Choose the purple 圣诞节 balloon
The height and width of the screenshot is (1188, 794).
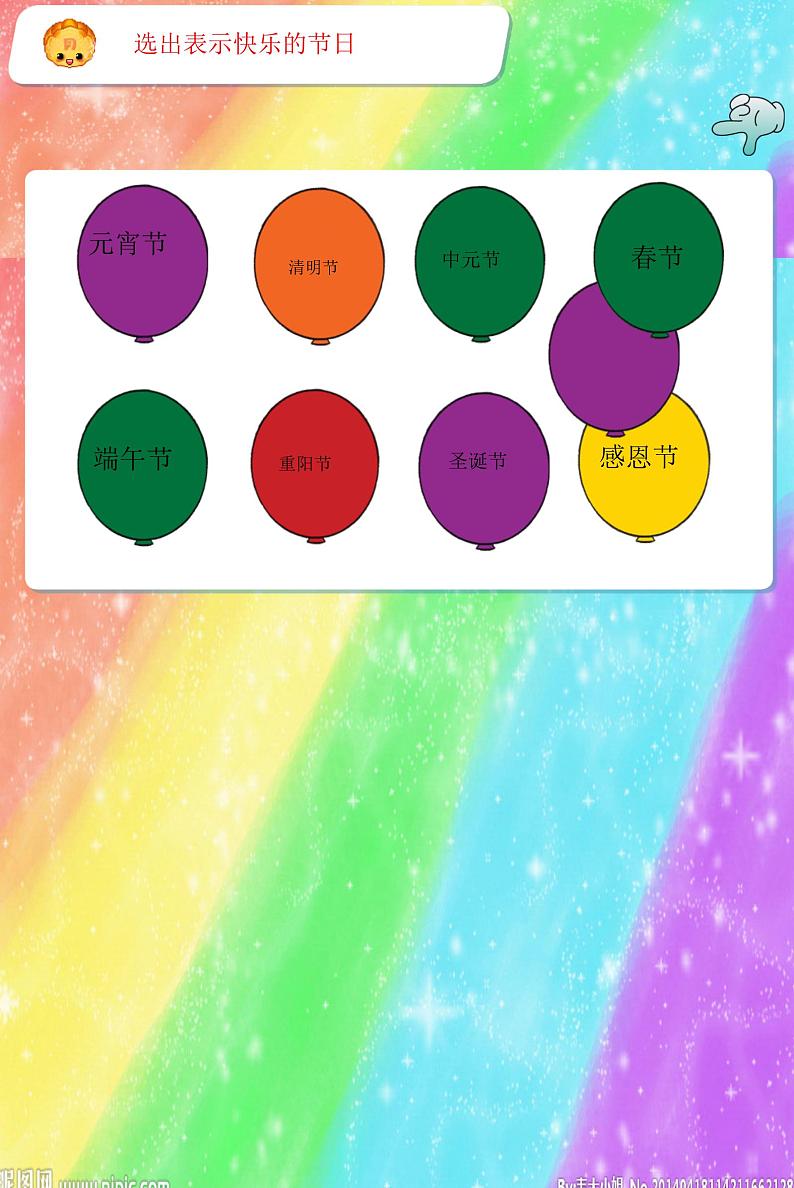point(483,468)
